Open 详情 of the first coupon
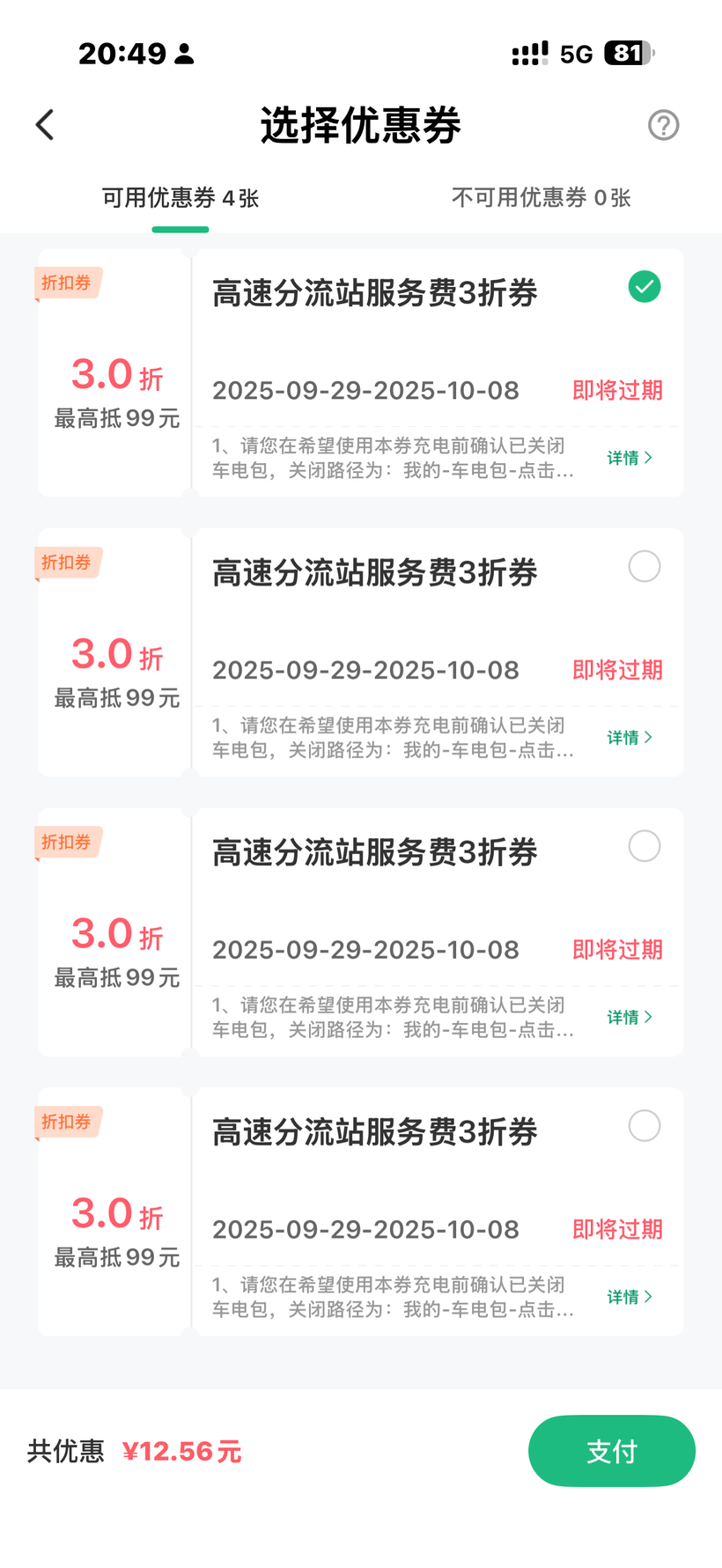The width and height of the screenshot is (722, 1568). coord(630,458)
